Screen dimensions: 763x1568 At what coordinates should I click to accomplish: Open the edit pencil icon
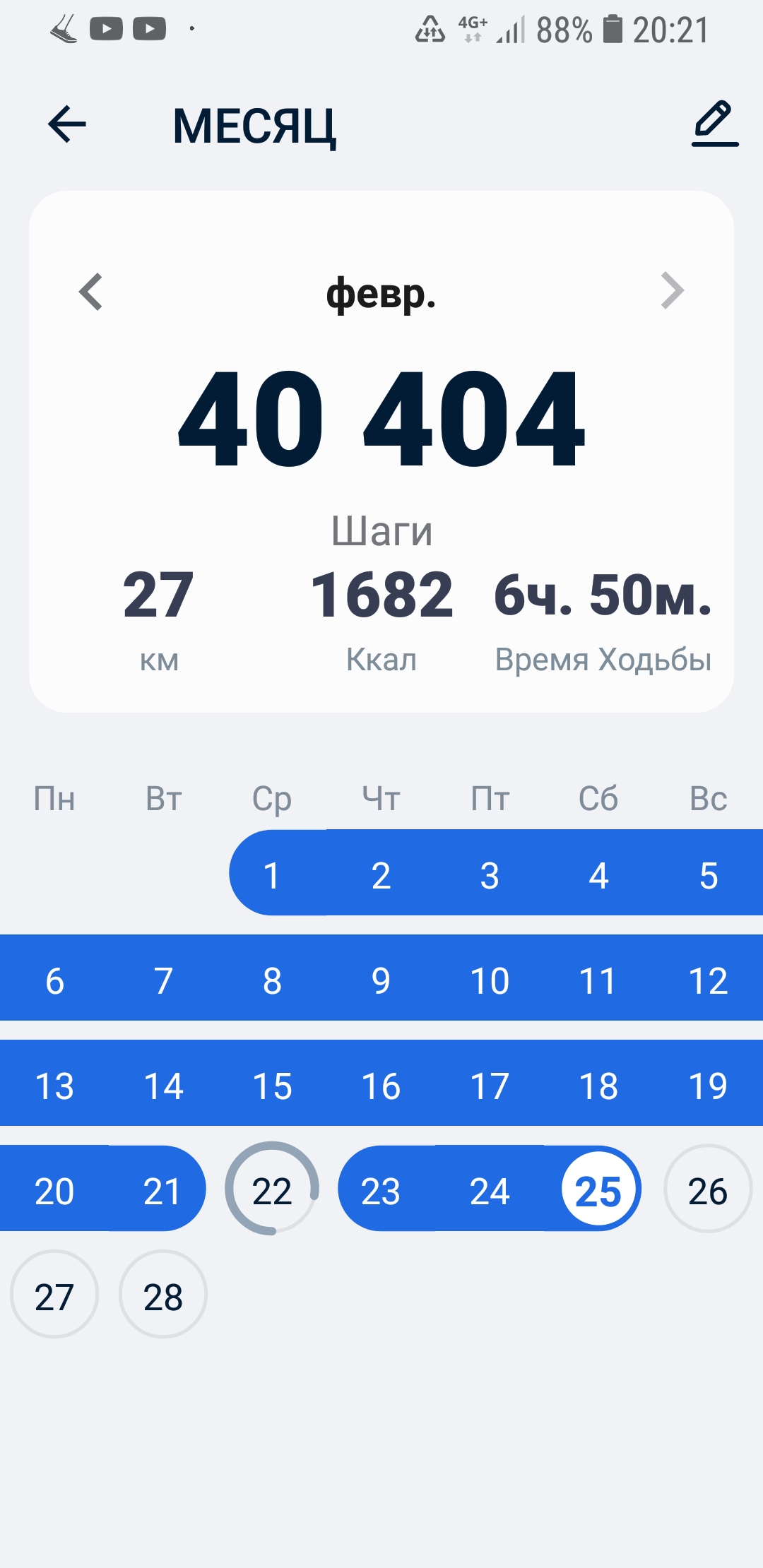tap(714, 124)
